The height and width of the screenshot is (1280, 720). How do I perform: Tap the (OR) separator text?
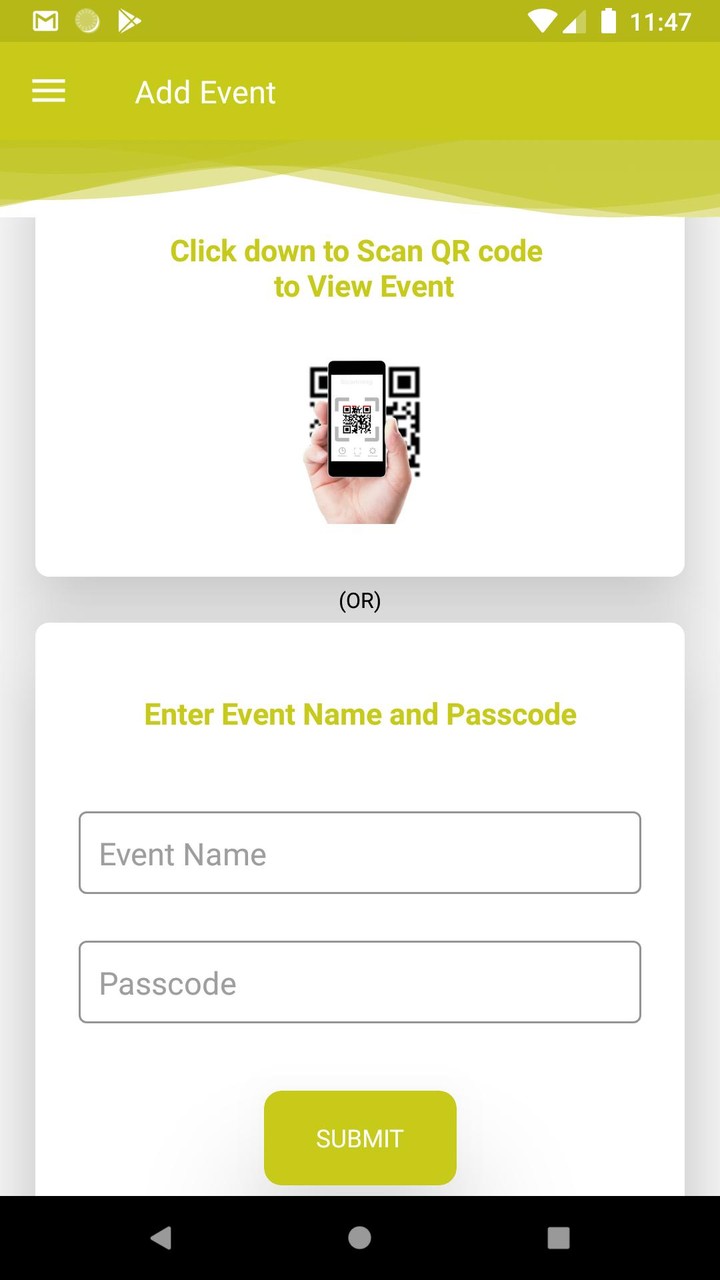360,600
